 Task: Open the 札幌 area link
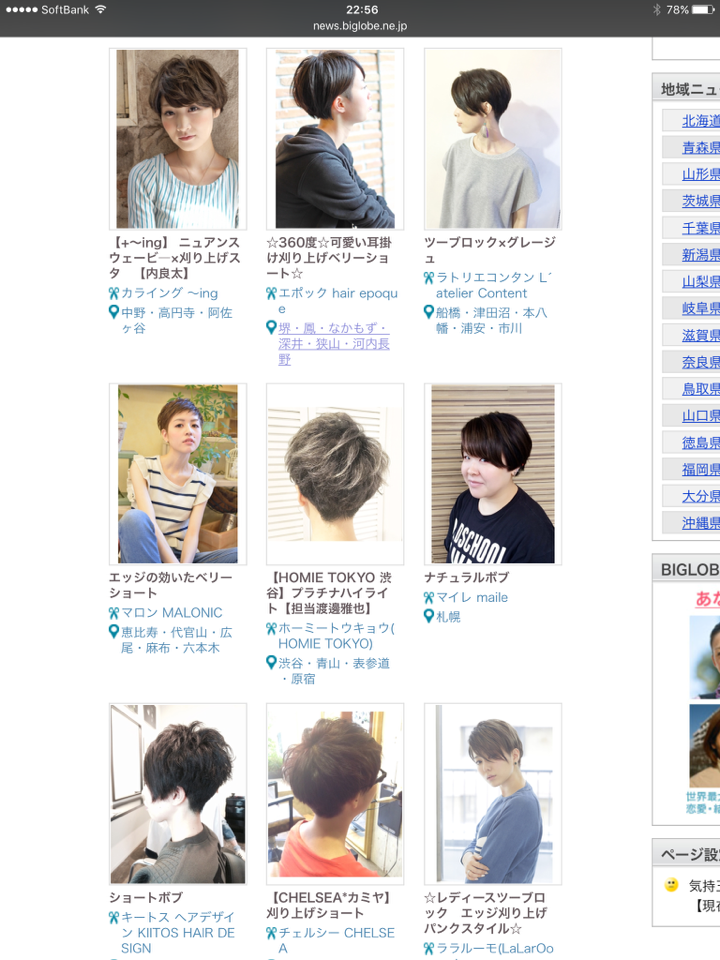pyautogui.click(x=448, y=617)
